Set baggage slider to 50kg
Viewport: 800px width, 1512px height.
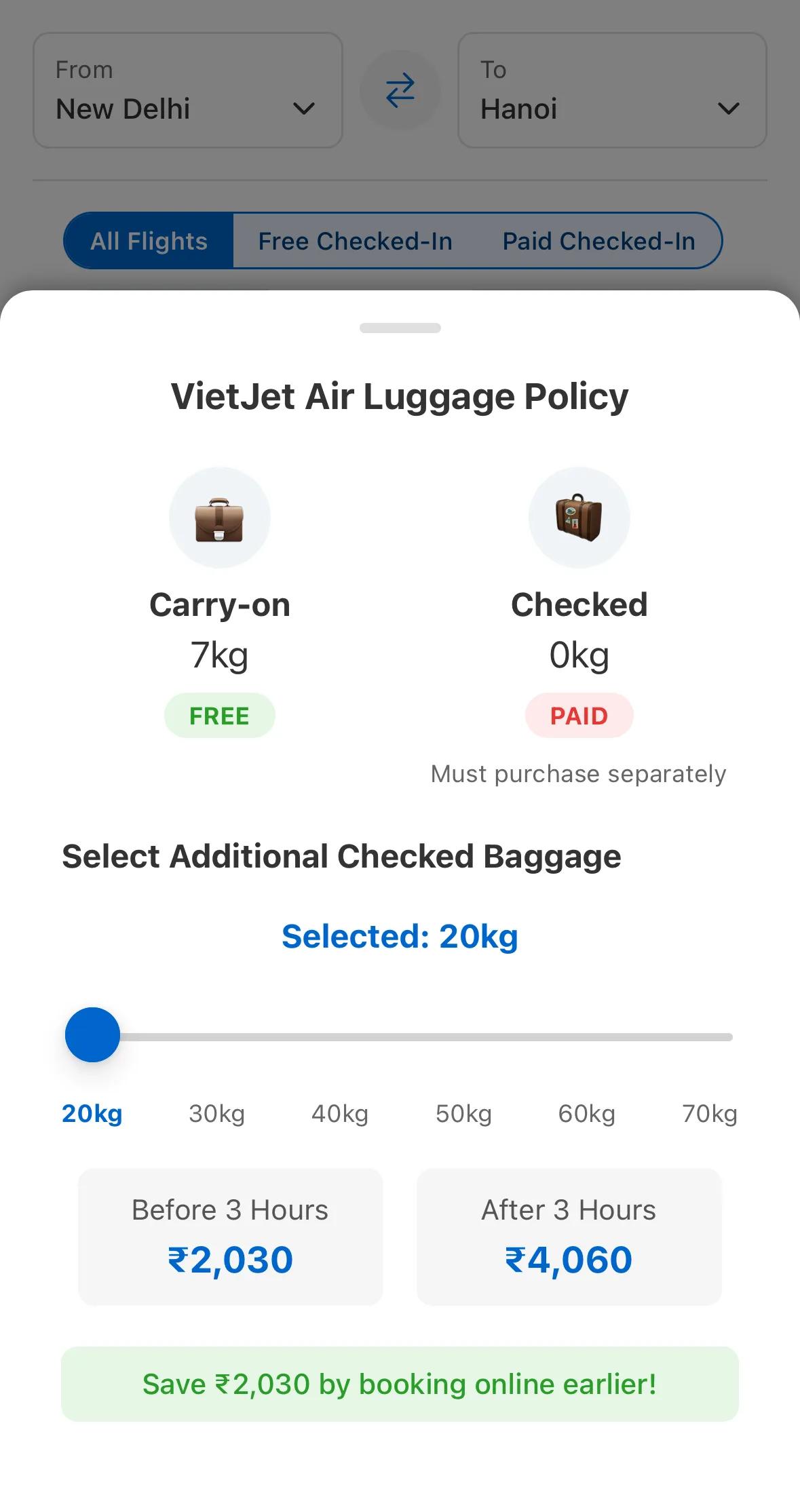click(x=463, y=1113)
